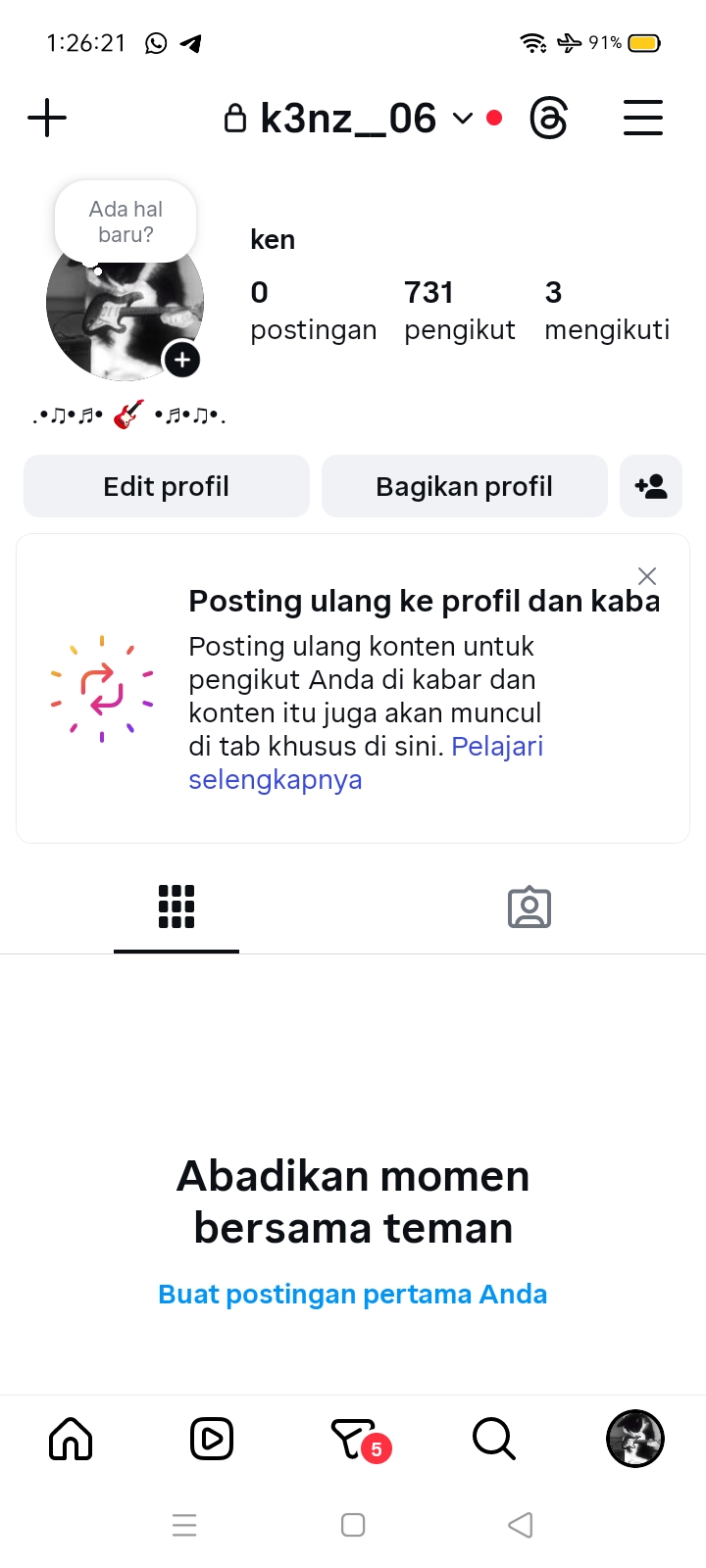View the 3 mengikuti list
Image resolution: width=706 pixels, height=1568 pixels.
[x=606, y=310]
